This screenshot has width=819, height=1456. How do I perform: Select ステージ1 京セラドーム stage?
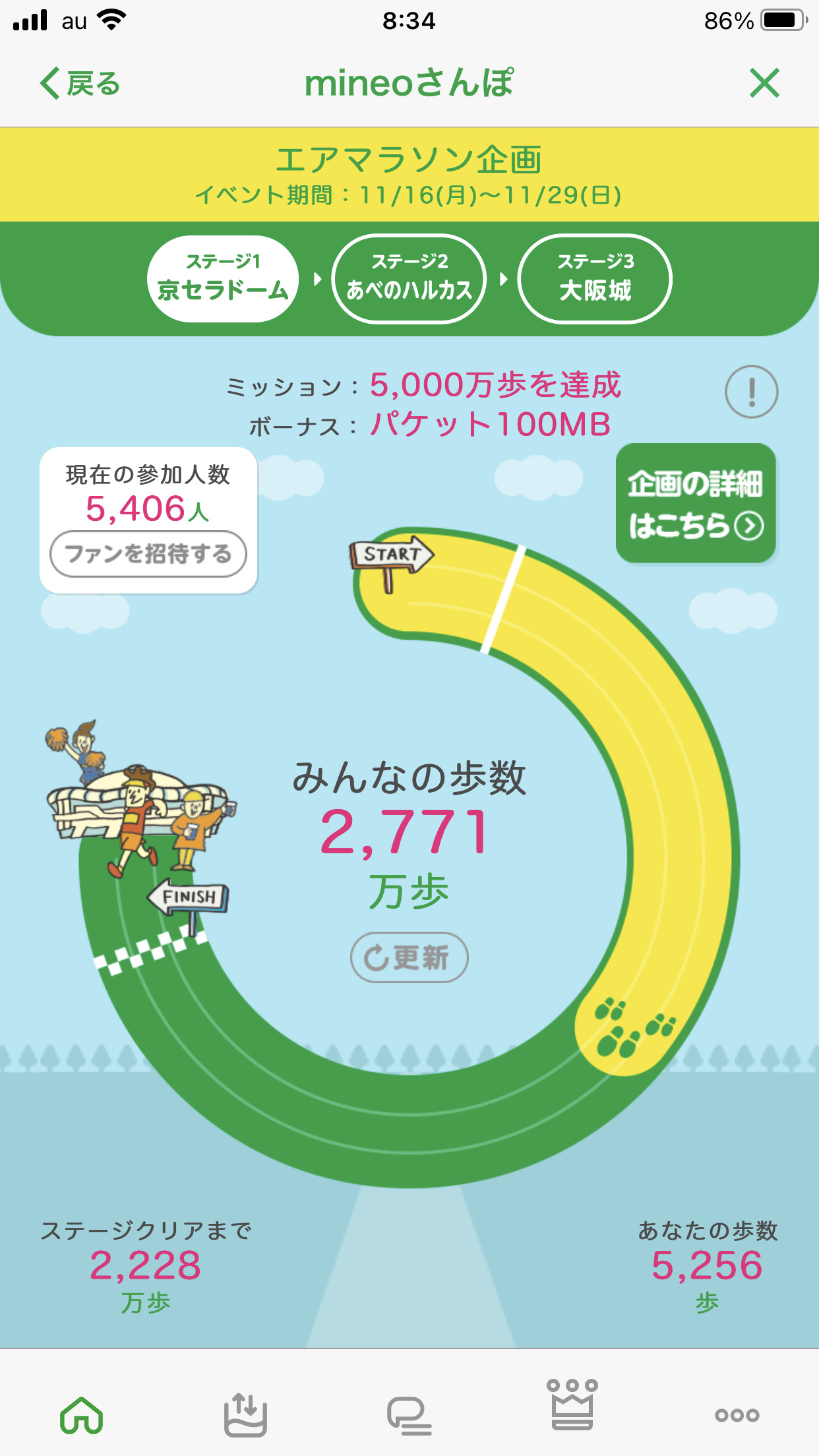point(223,279)
